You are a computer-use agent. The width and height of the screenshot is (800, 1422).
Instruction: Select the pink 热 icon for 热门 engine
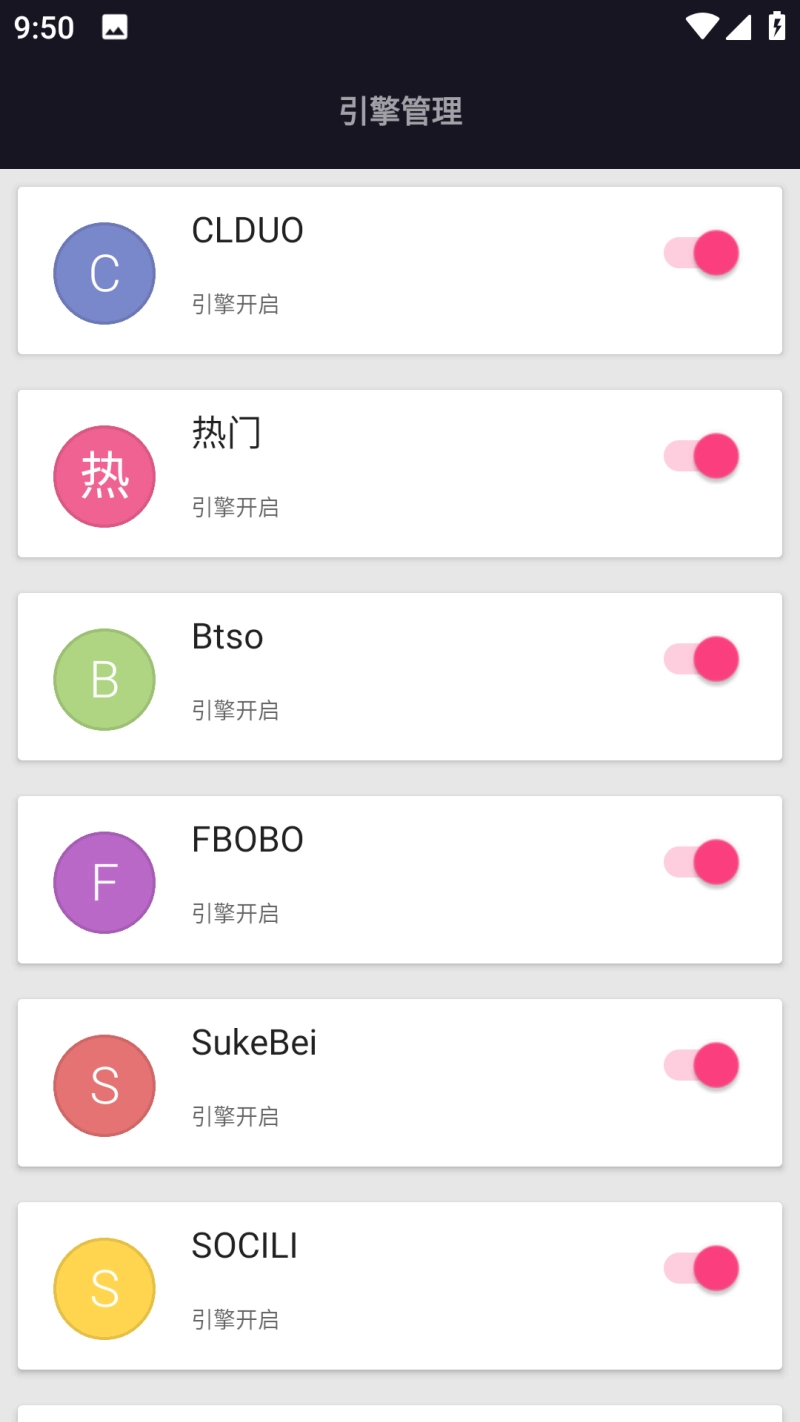104,475
